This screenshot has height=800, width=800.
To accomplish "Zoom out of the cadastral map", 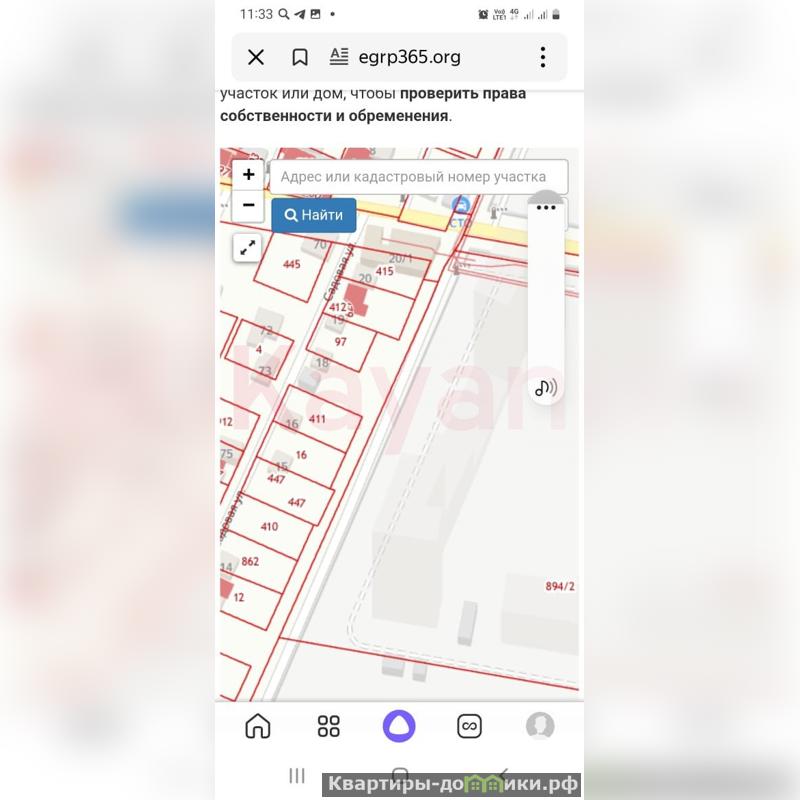I will 248,205.
